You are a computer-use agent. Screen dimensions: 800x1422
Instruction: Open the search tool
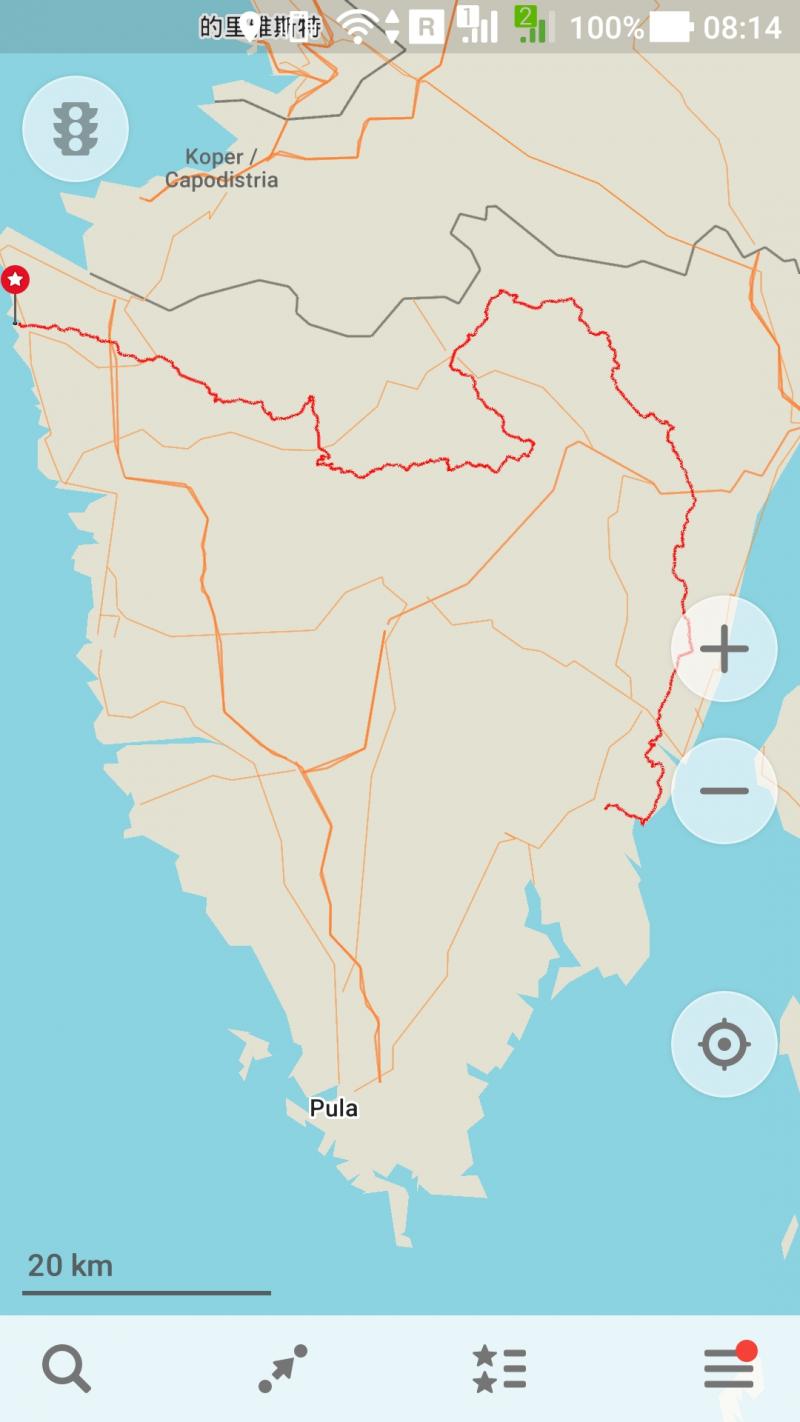coord(66,1368)
